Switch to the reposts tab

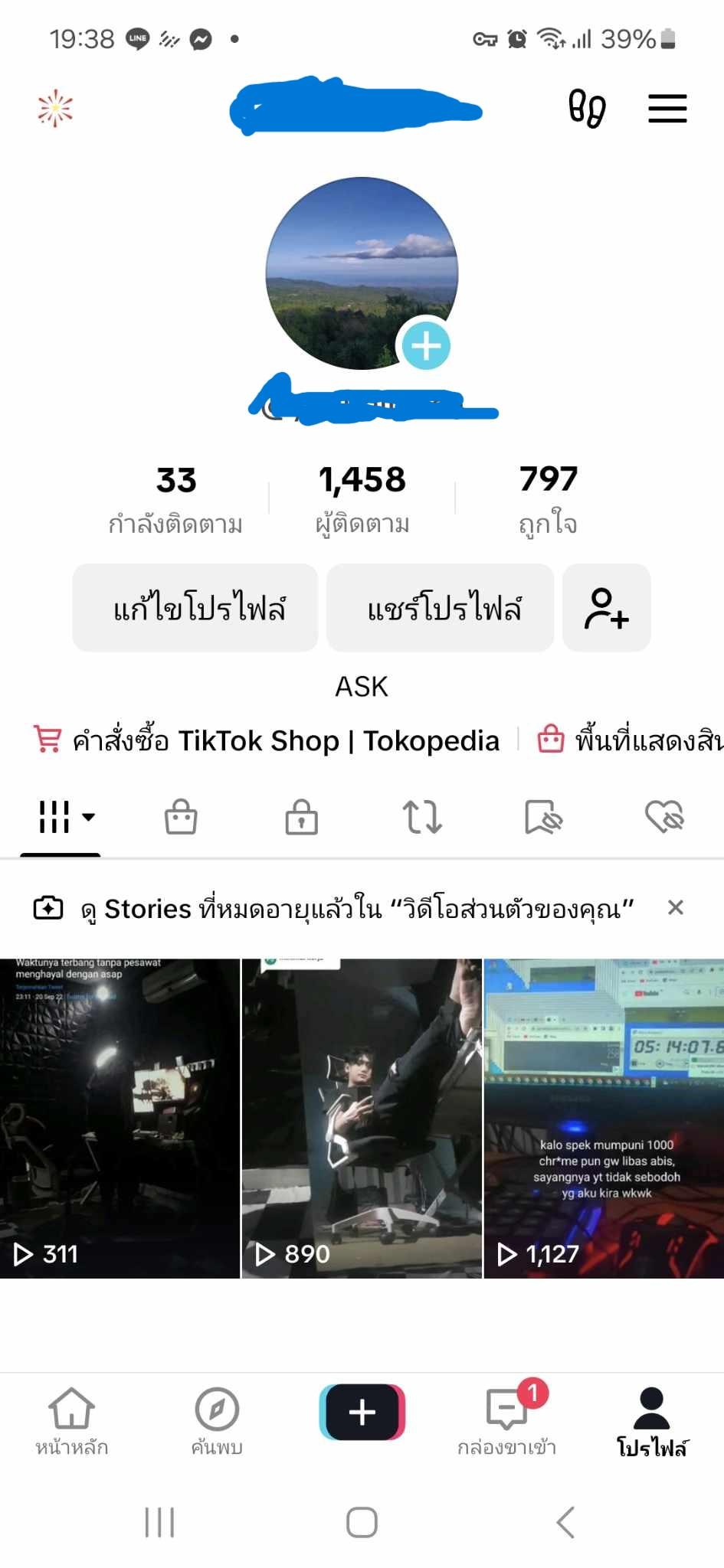[422, 816]
